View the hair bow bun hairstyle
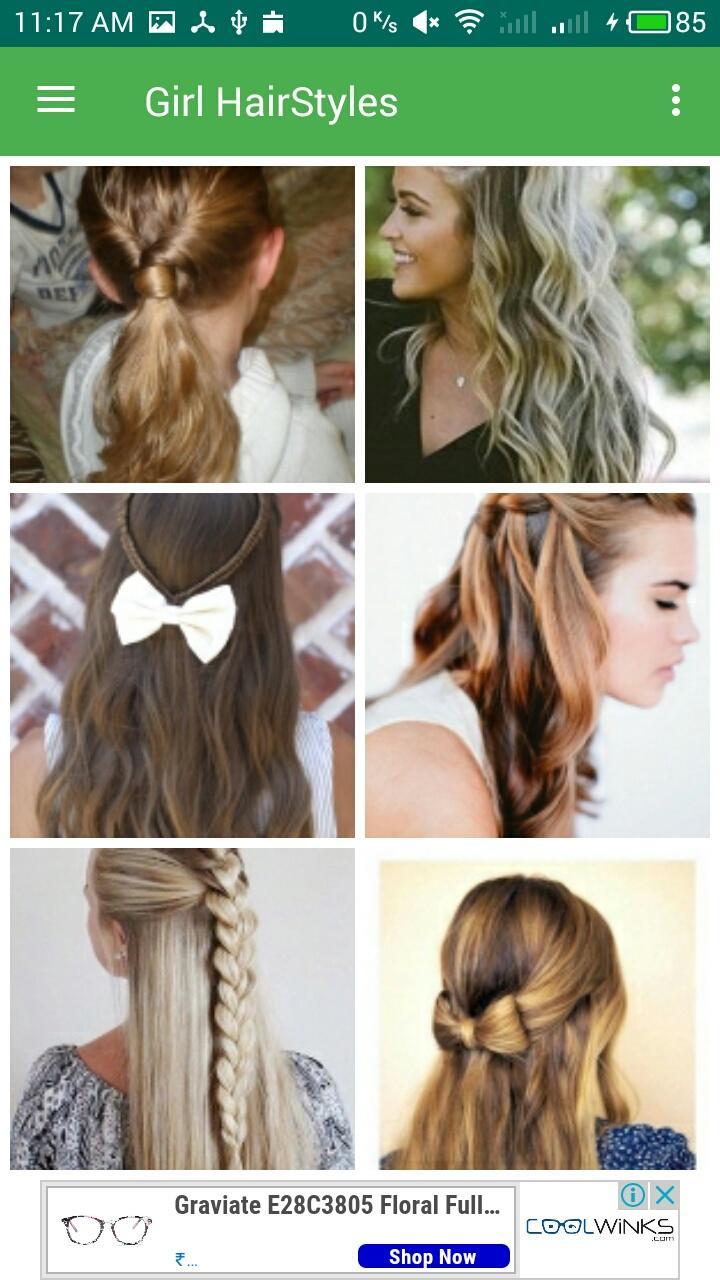720x1280 pixels. [537, 1012]
